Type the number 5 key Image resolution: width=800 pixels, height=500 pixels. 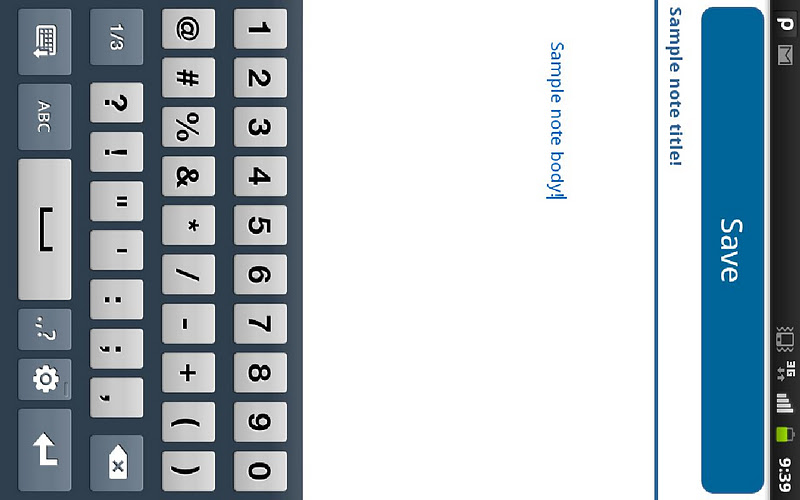[260, 225]
